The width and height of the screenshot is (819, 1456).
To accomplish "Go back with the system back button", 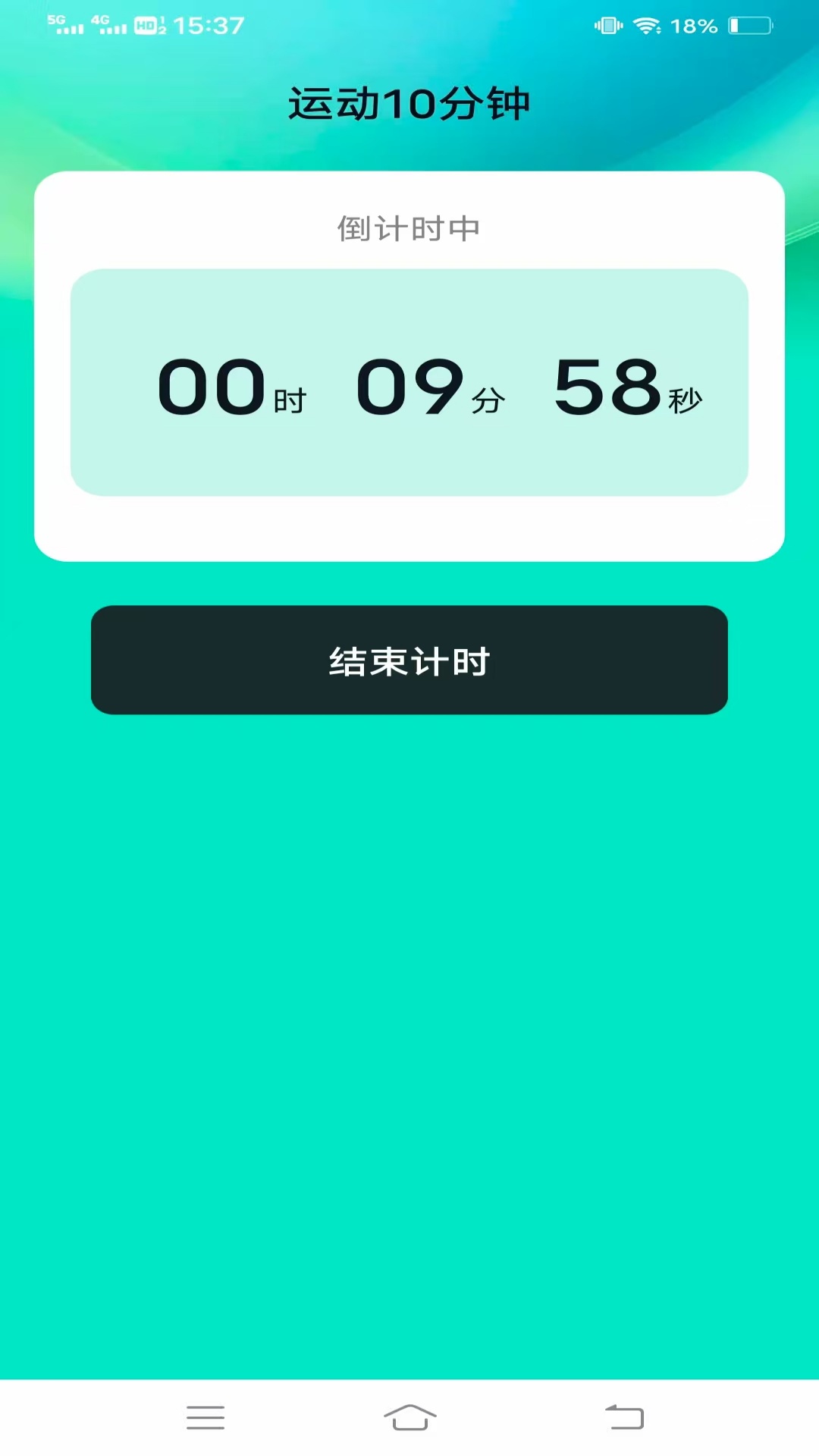I will pyautogui.click(x=624, y=1417).
